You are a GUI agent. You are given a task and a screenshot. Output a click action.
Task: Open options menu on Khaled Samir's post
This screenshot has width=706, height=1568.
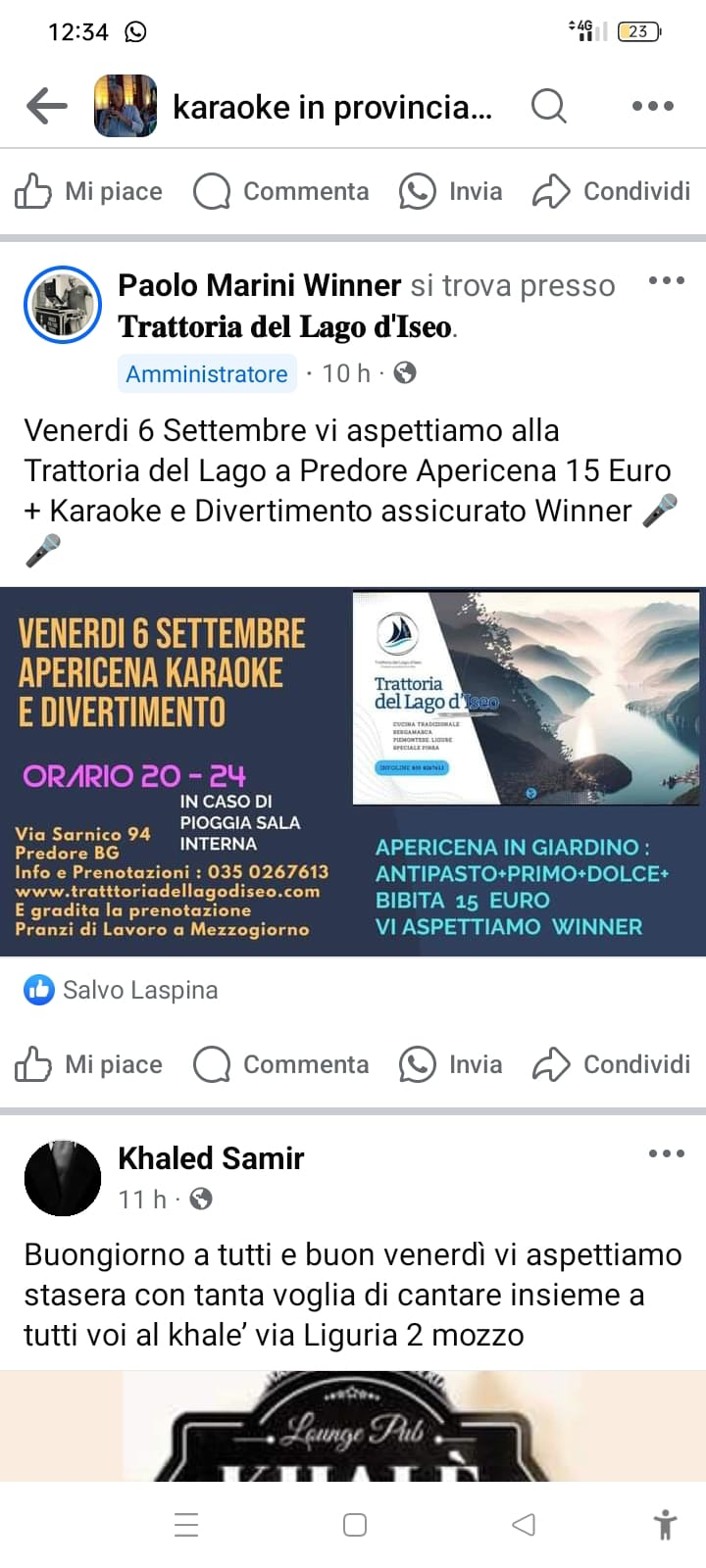click(x=666, y=1153)
